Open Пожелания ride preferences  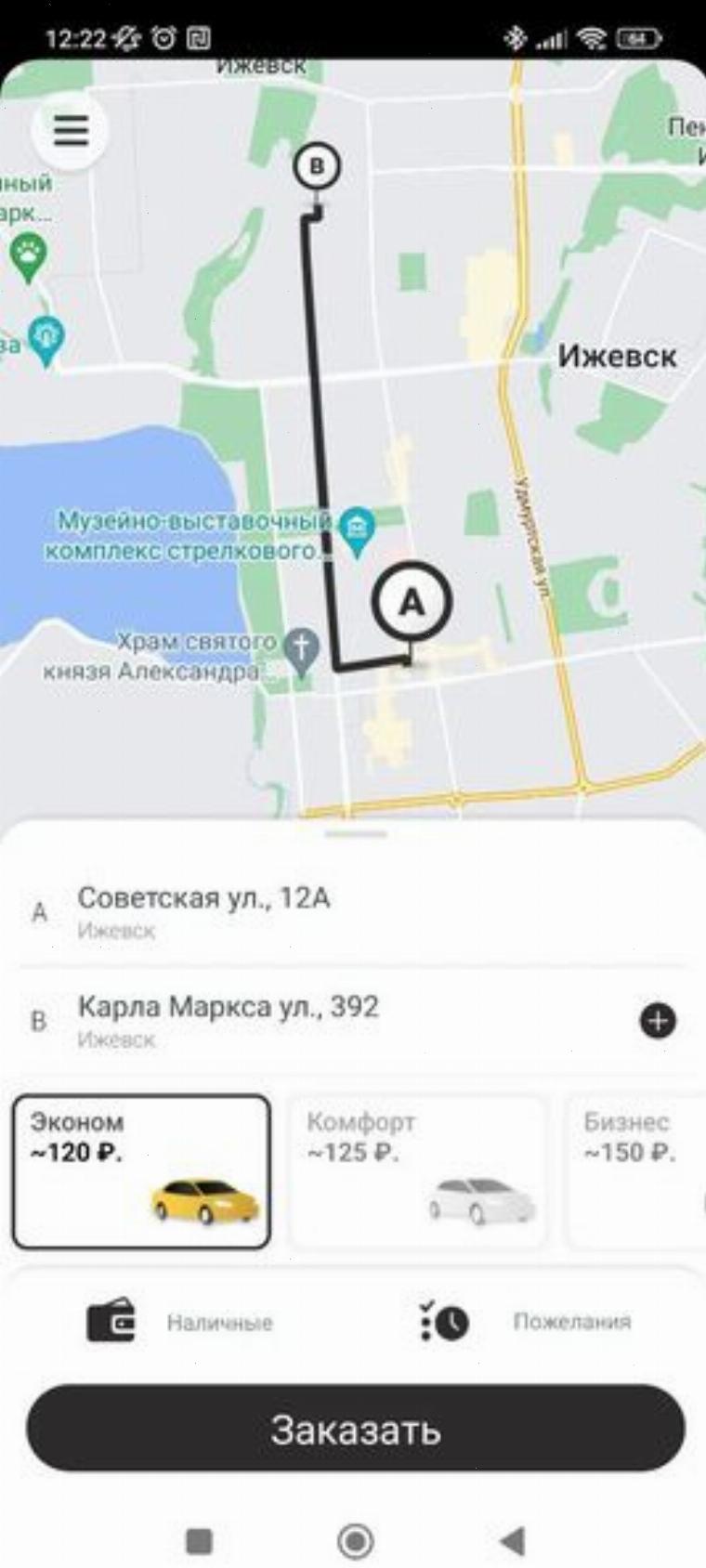click(x=527, y=1322)
